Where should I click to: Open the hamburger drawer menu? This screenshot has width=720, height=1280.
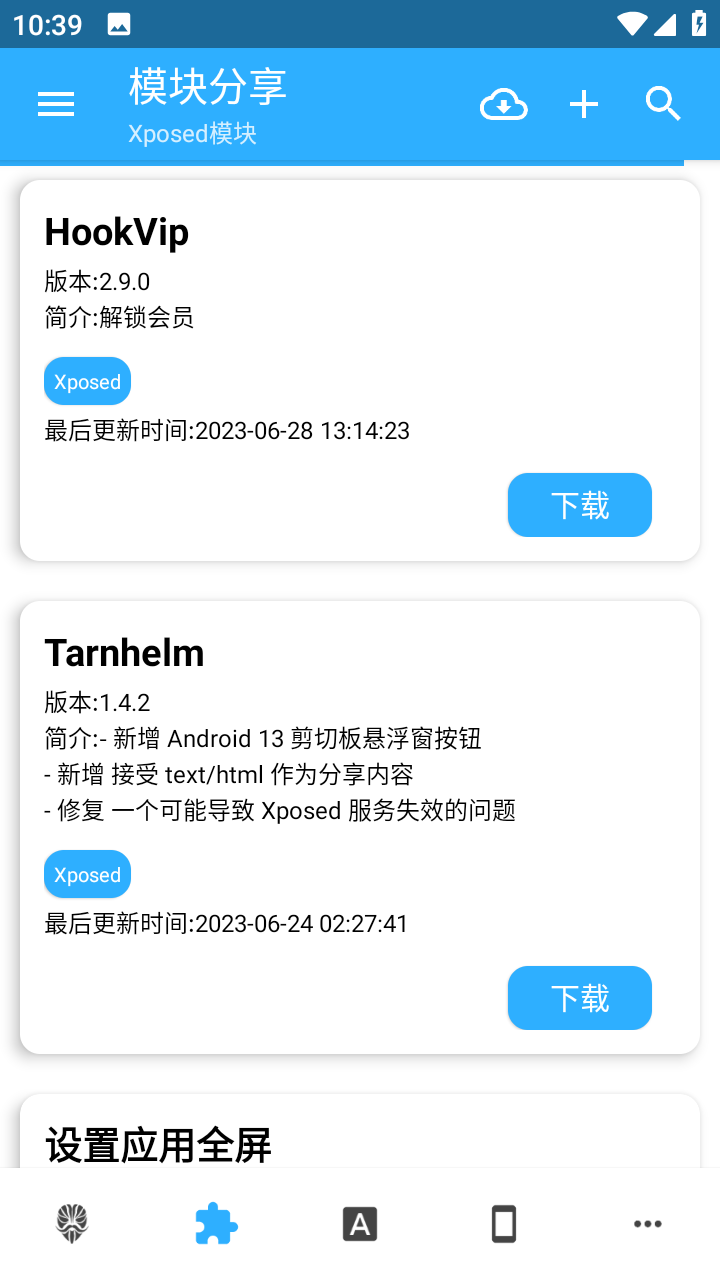tap(56, 104)
